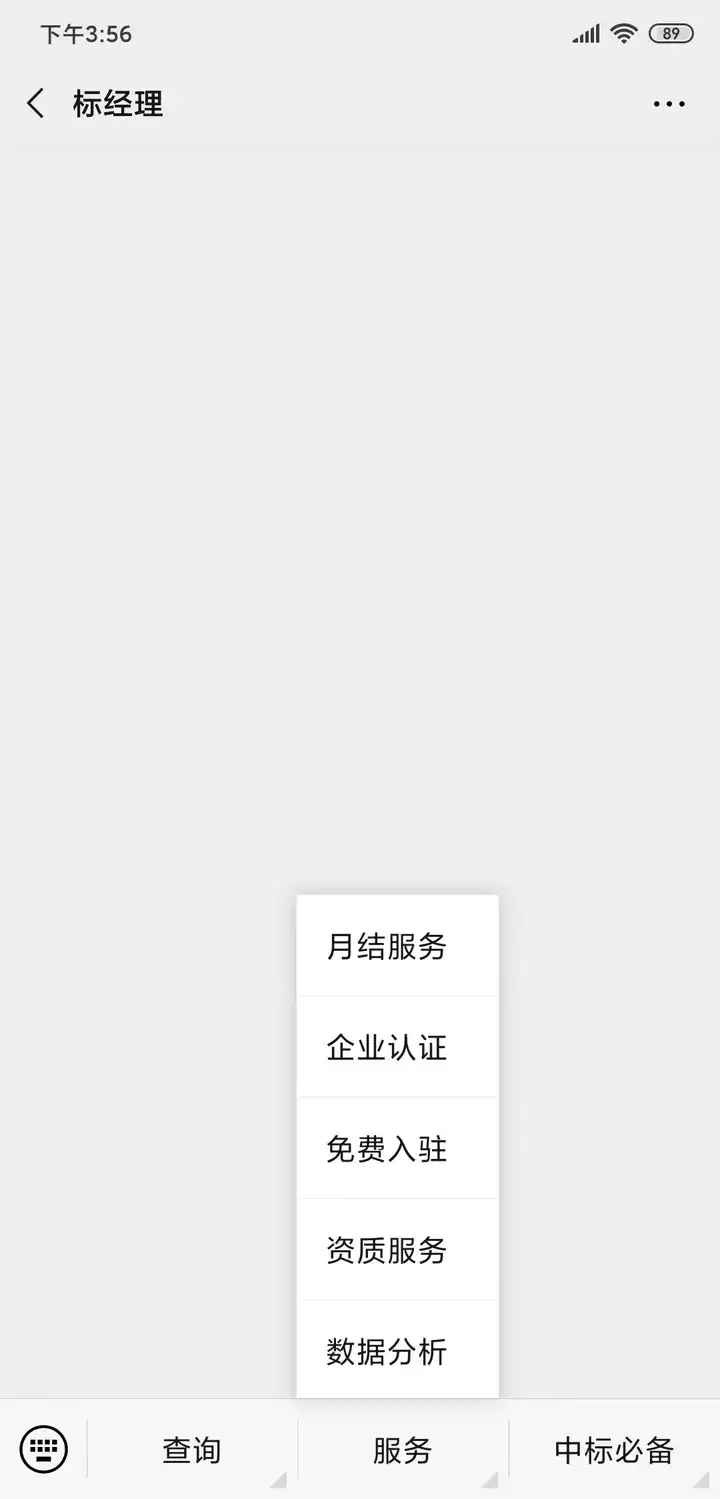Open 资质服务 menu item
The image size is (720, 1499).
click(397, 1249)
